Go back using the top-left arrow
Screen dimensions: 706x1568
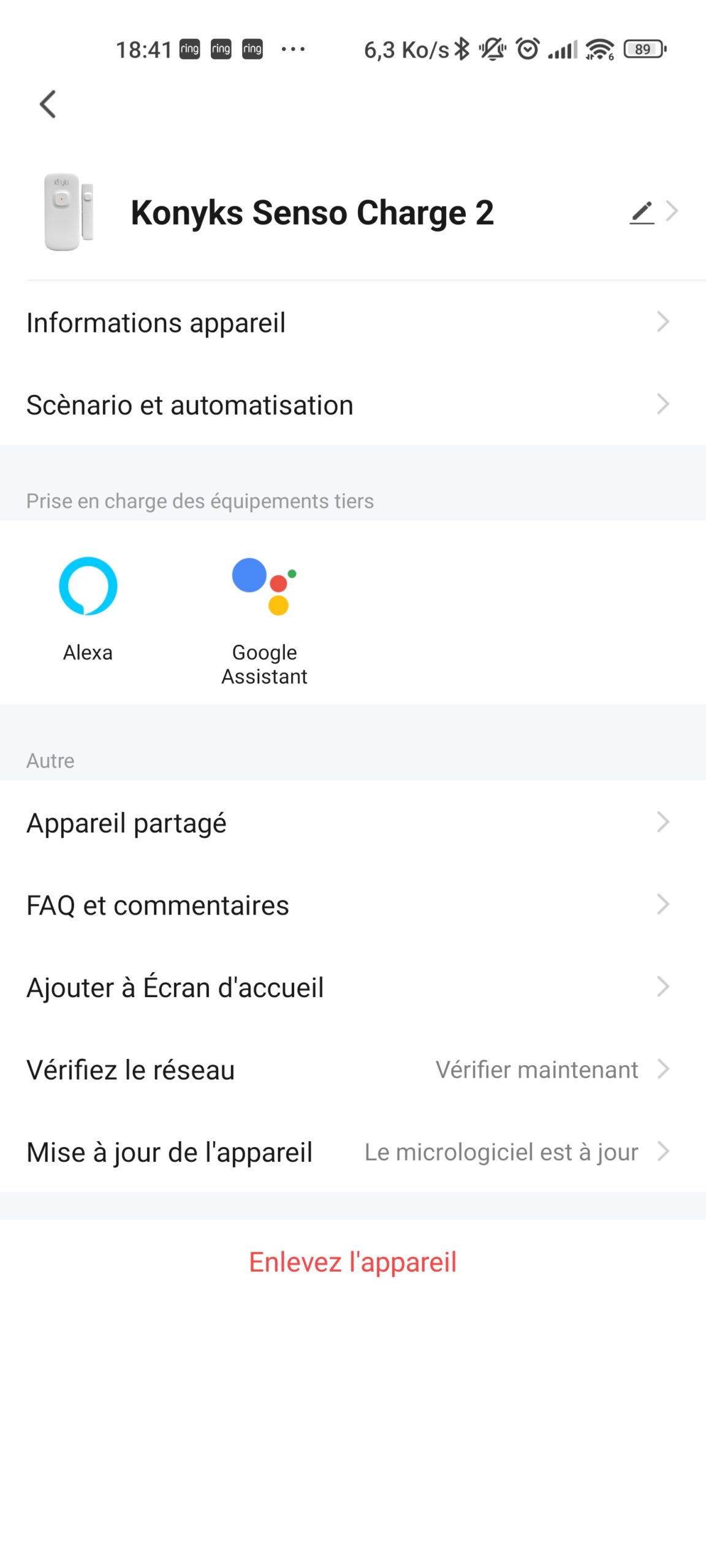pos(48,104)
